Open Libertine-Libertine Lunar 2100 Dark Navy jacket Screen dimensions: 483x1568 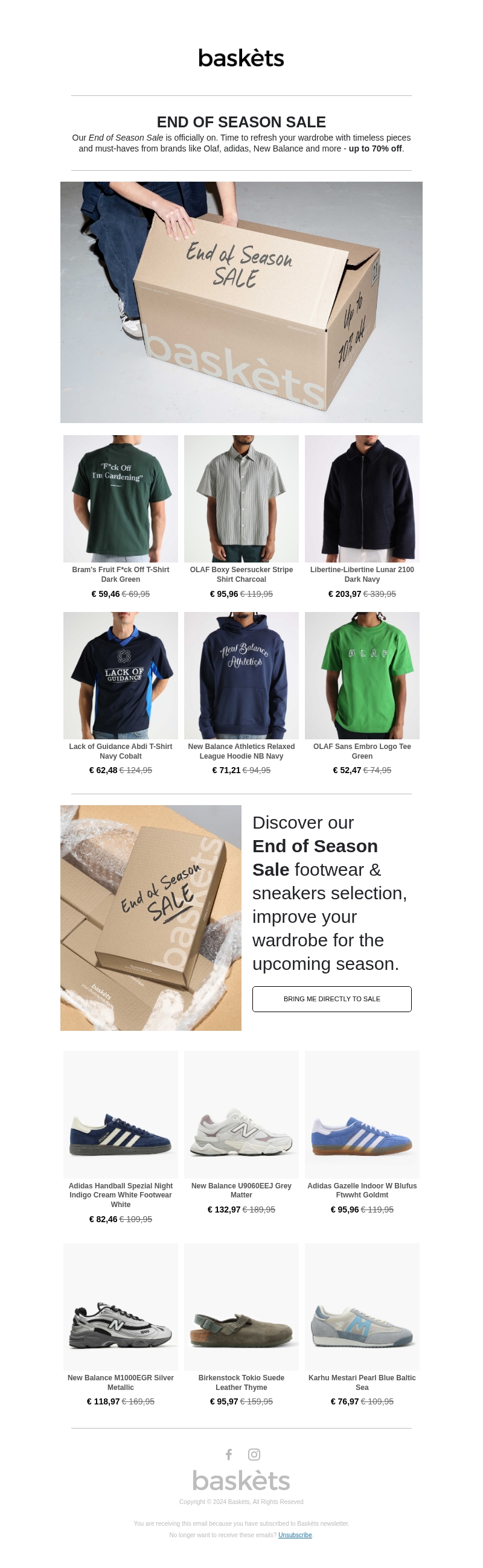click(362, 498)
